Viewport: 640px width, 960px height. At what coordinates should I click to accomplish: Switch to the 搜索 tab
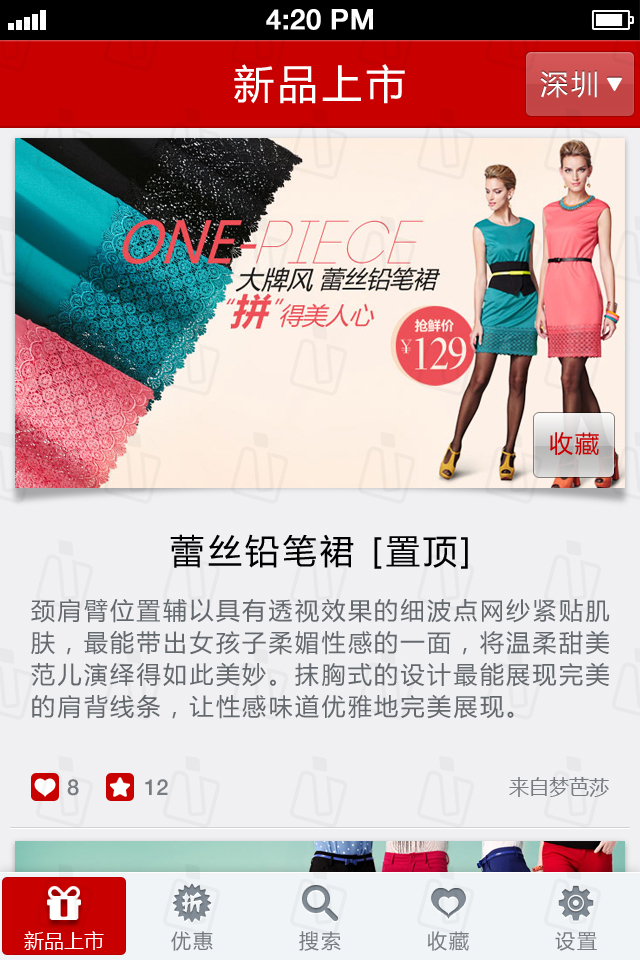pyautogui.click(x=320, y=918)
